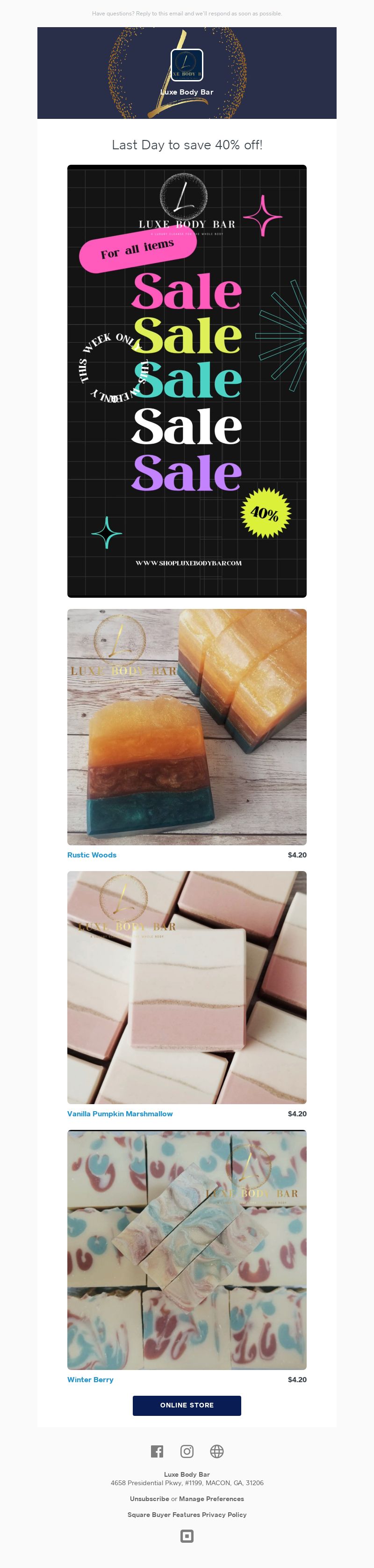Screen dimensions: 374x1568
Task: Open the Instagram profile
Action: (x=187, y=1451)
